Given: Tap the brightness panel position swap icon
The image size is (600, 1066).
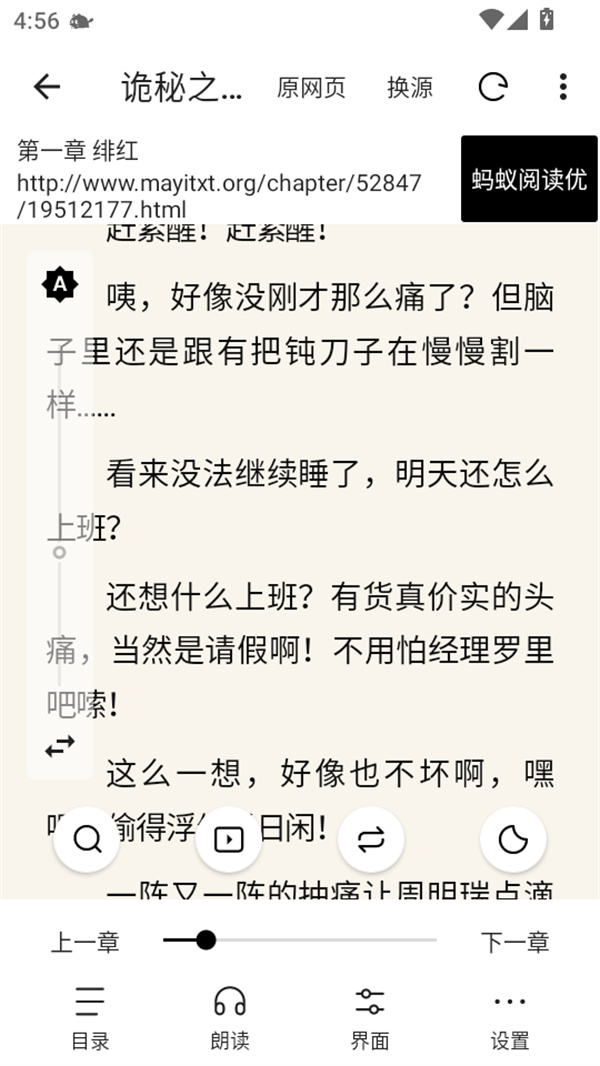Looking at the screenshot, I should tap(60, 746).
